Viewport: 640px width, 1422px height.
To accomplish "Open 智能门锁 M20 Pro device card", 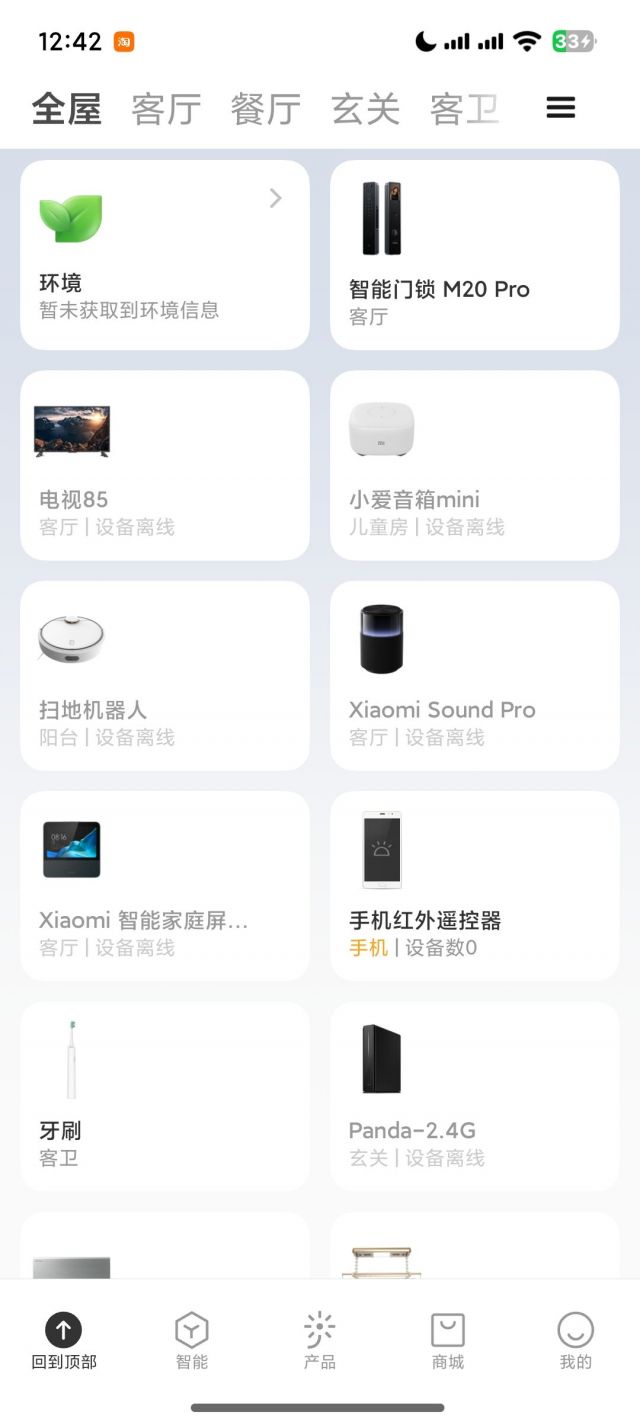I will 475,255.
